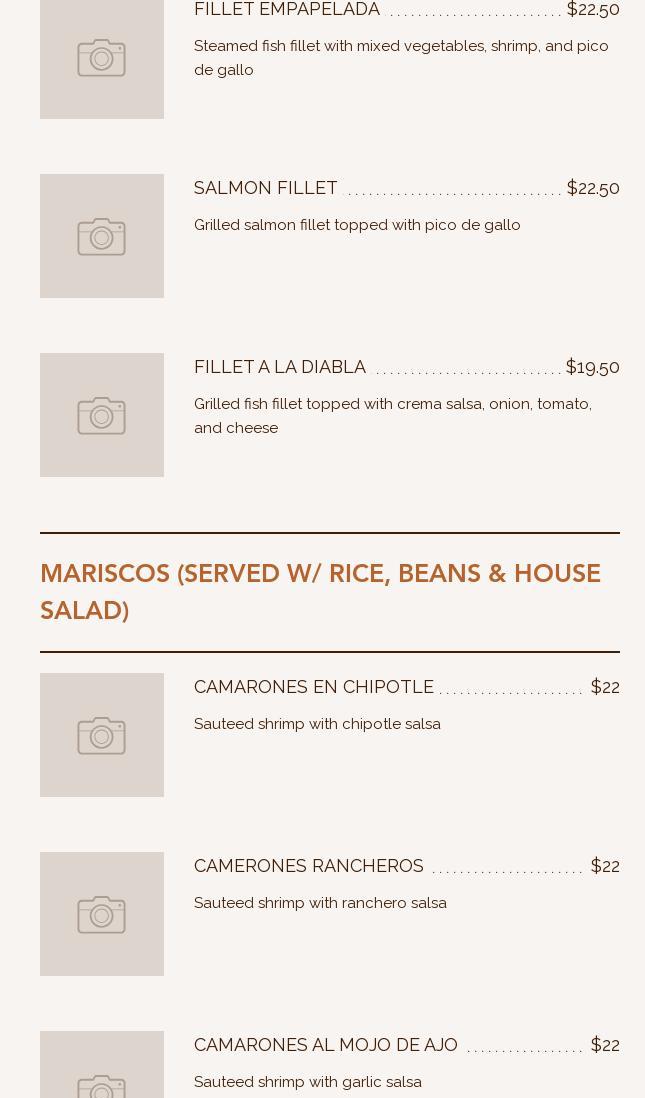The width and height of the screenshot is (645, 1098).
Task: Open Camarones al Mojo de Ajo
Action: pos(326,1045)
